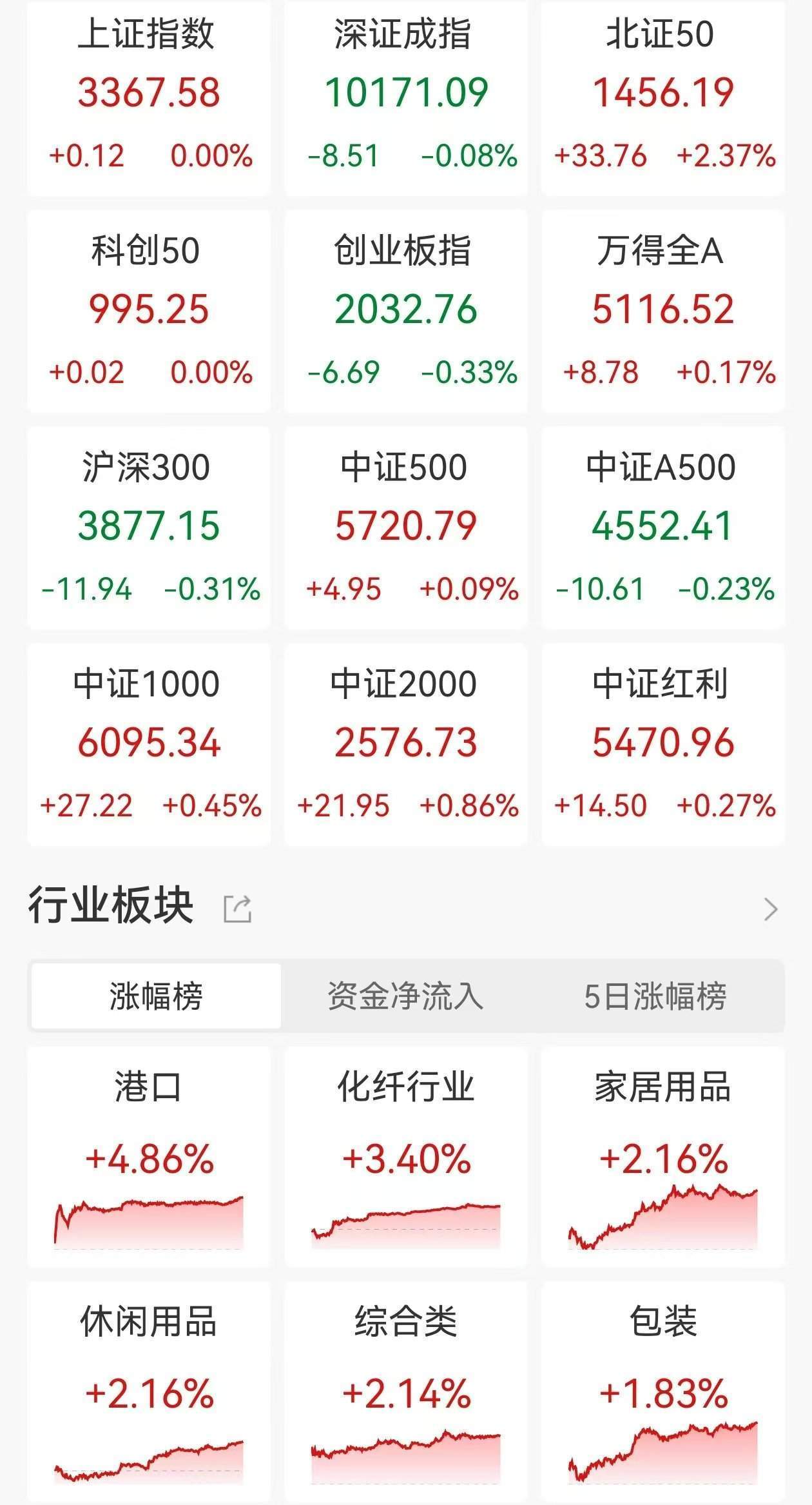Open the 上证指数 index card
Screen dimensions: 812x1505
click(x=149, y=97)
